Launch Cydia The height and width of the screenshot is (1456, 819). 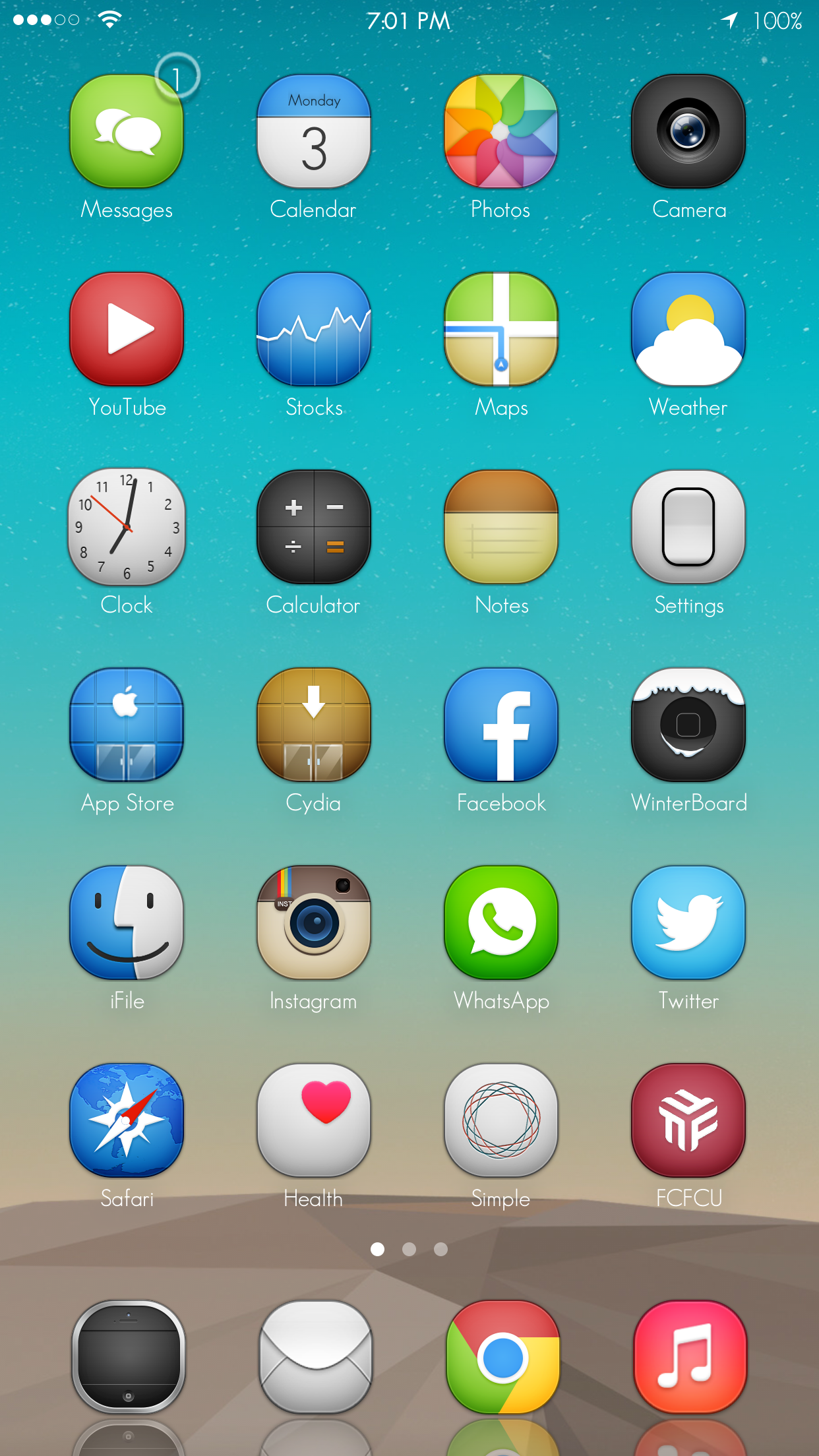314,725
